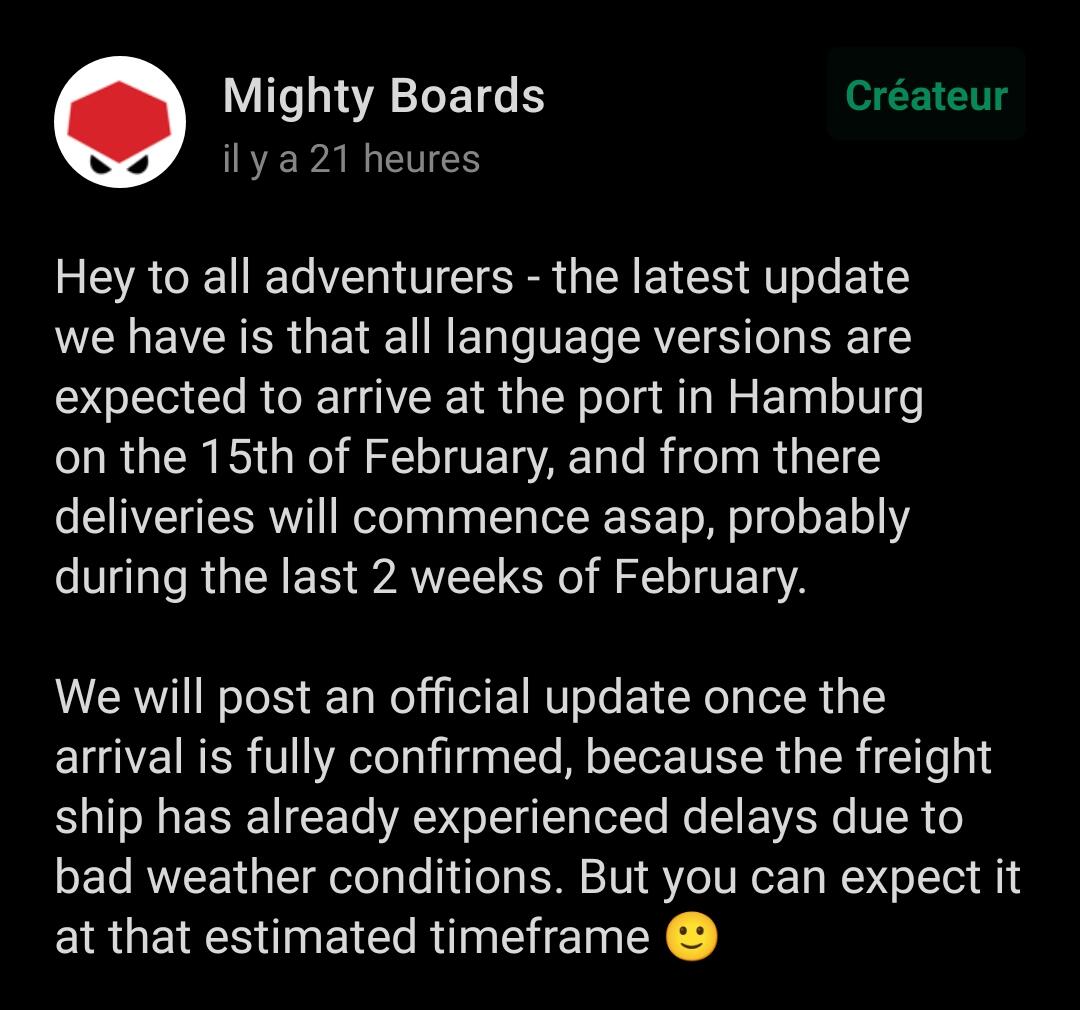Open the Mighty Boards profile avatar
This screenshot has width=1080, height=1010.
(x=120, y=122)
